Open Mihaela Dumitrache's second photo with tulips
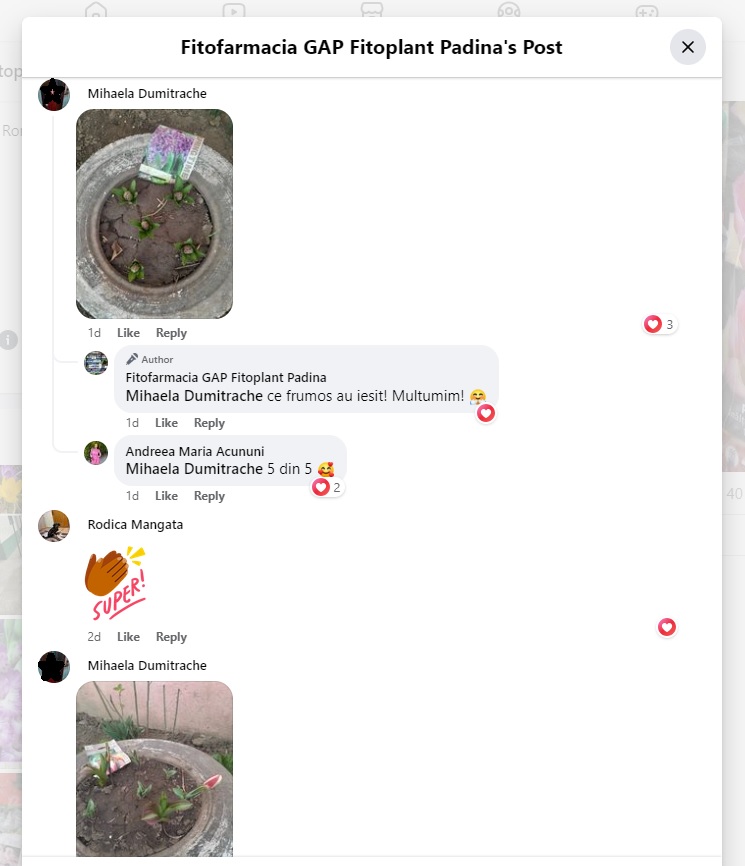This screenshot has height=866, width=745. click(x=154, y=768)
